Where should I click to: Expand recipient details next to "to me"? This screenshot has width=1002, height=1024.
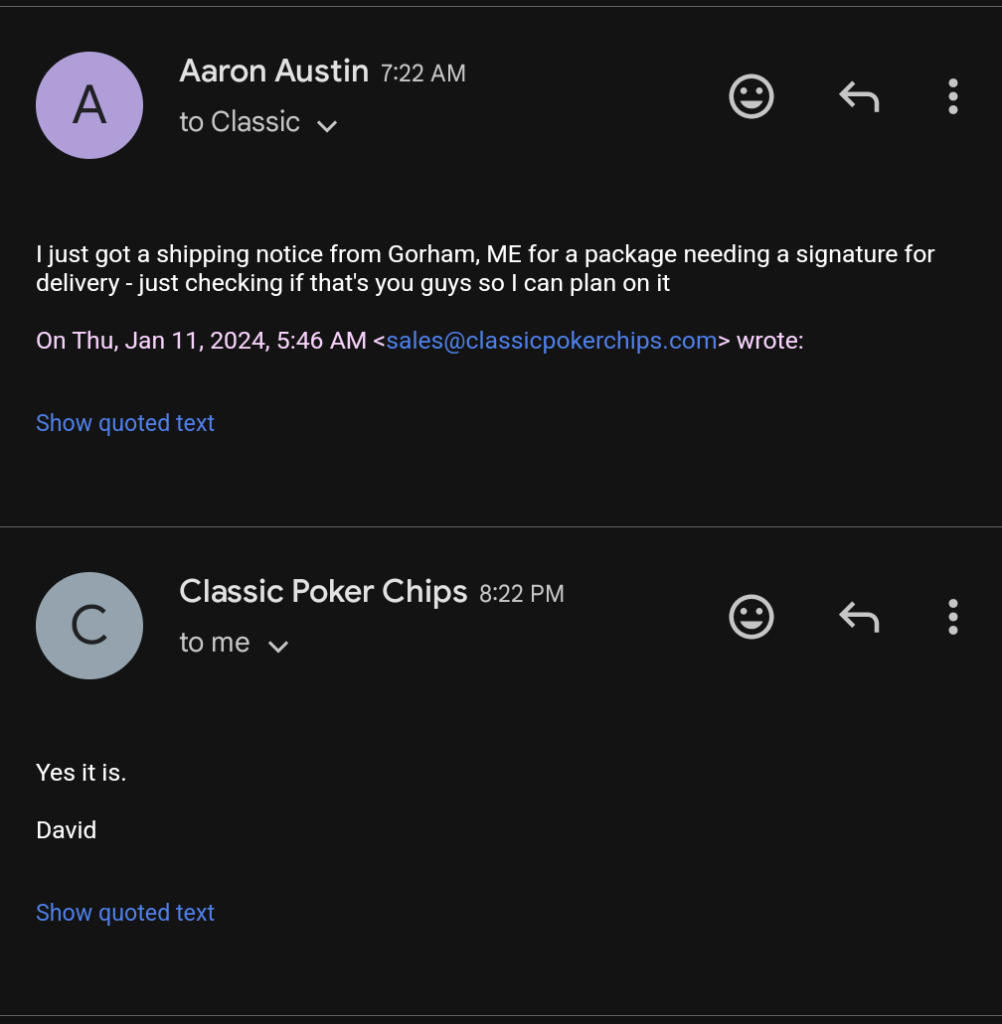click(278, 646)
